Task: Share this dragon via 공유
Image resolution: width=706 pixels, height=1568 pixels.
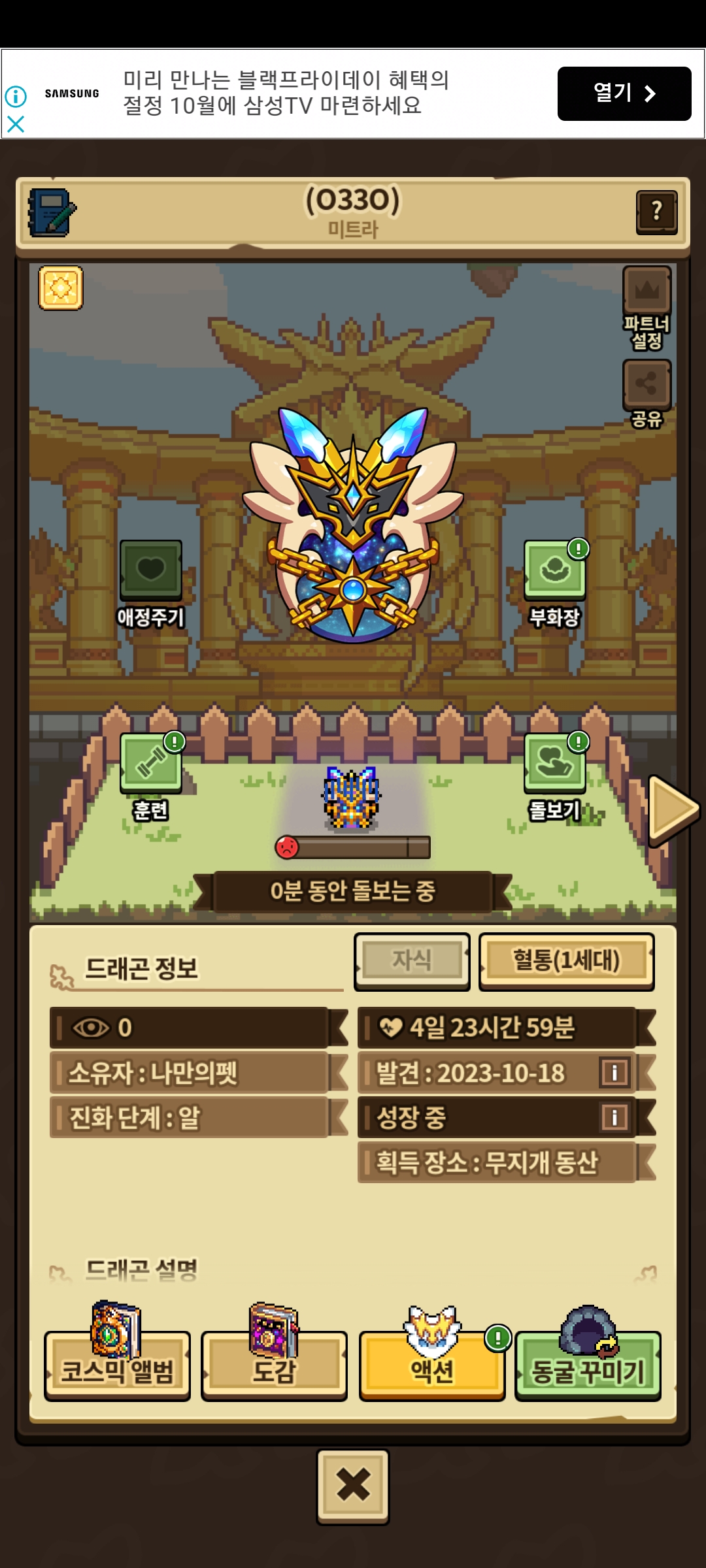Action: coord(647,384)
